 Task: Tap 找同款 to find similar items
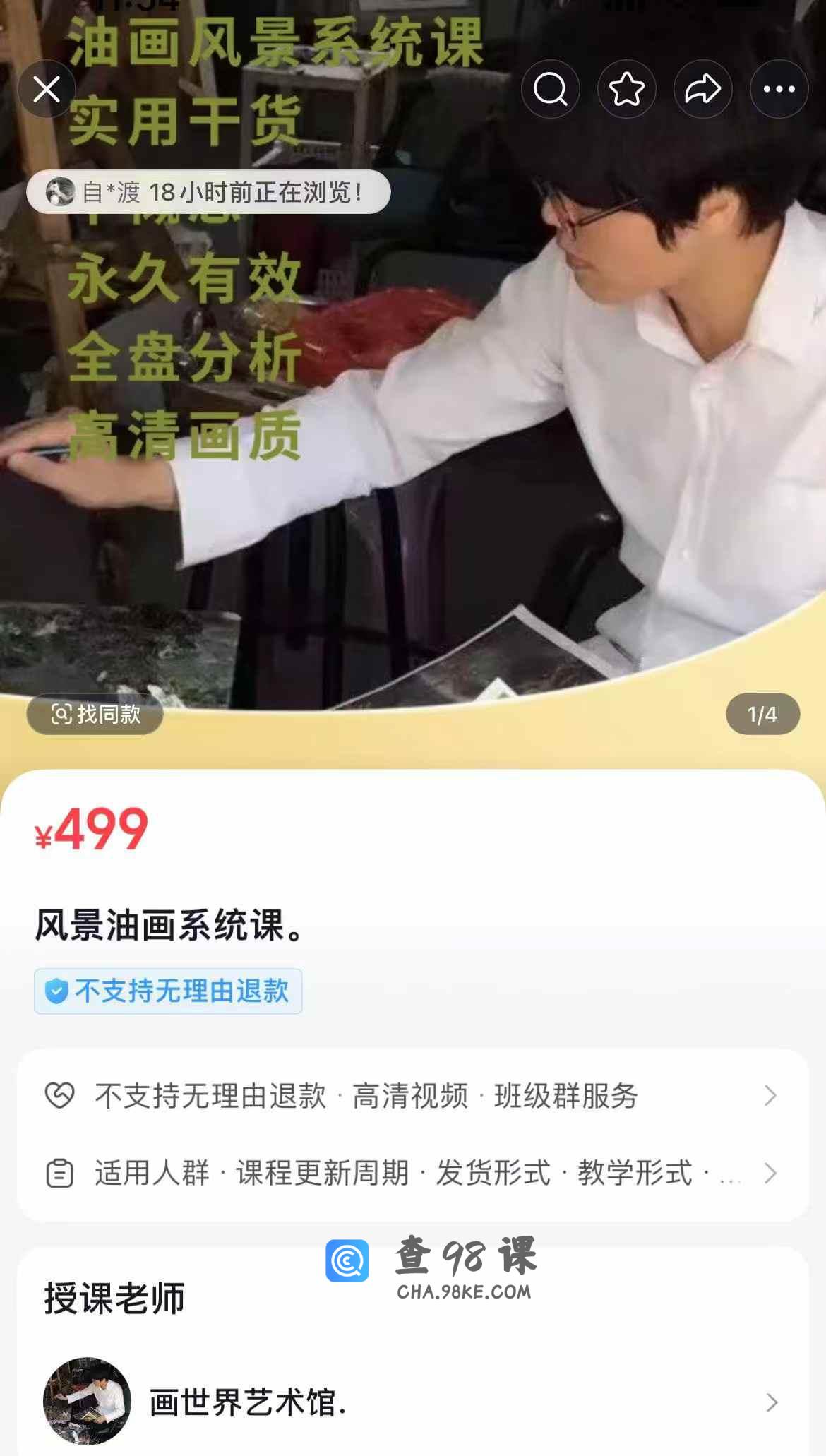tap(95, 715)
